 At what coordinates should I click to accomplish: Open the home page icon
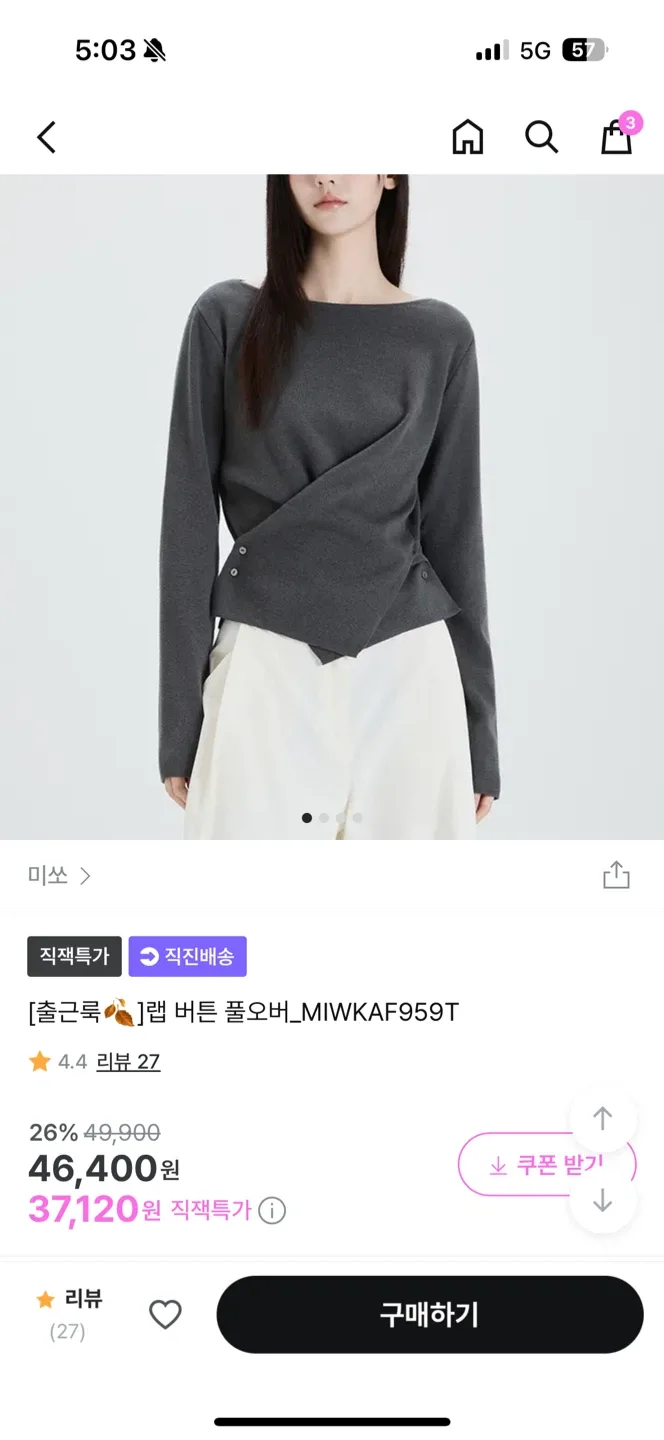467,137
